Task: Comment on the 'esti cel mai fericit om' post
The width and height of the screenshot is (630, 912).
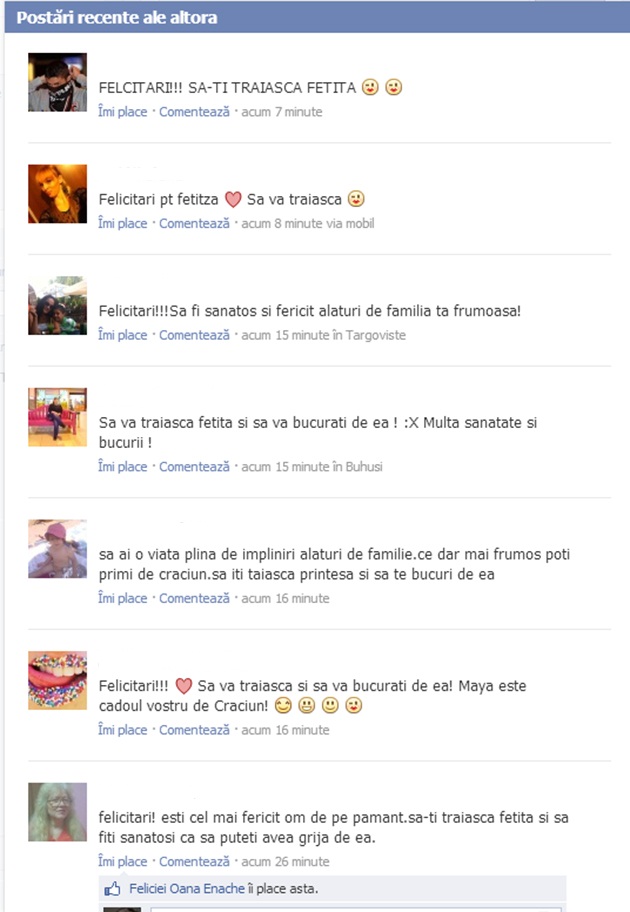Action: coord(194,862)
